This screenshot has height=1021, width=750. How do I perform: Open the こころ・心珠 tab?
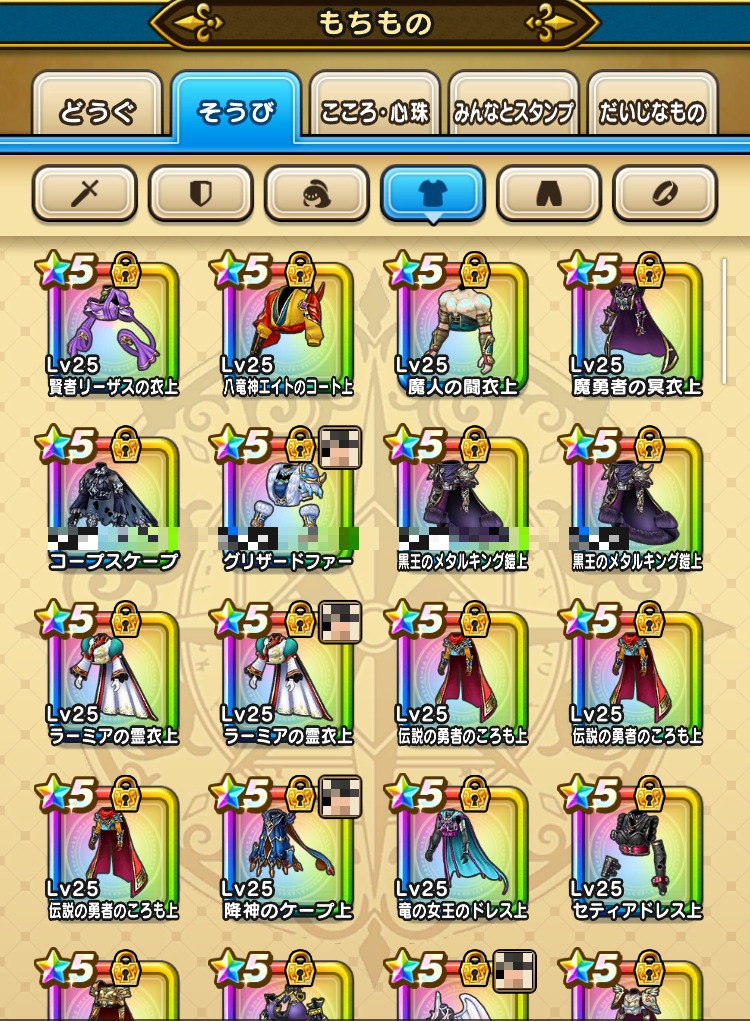point(375,112)
